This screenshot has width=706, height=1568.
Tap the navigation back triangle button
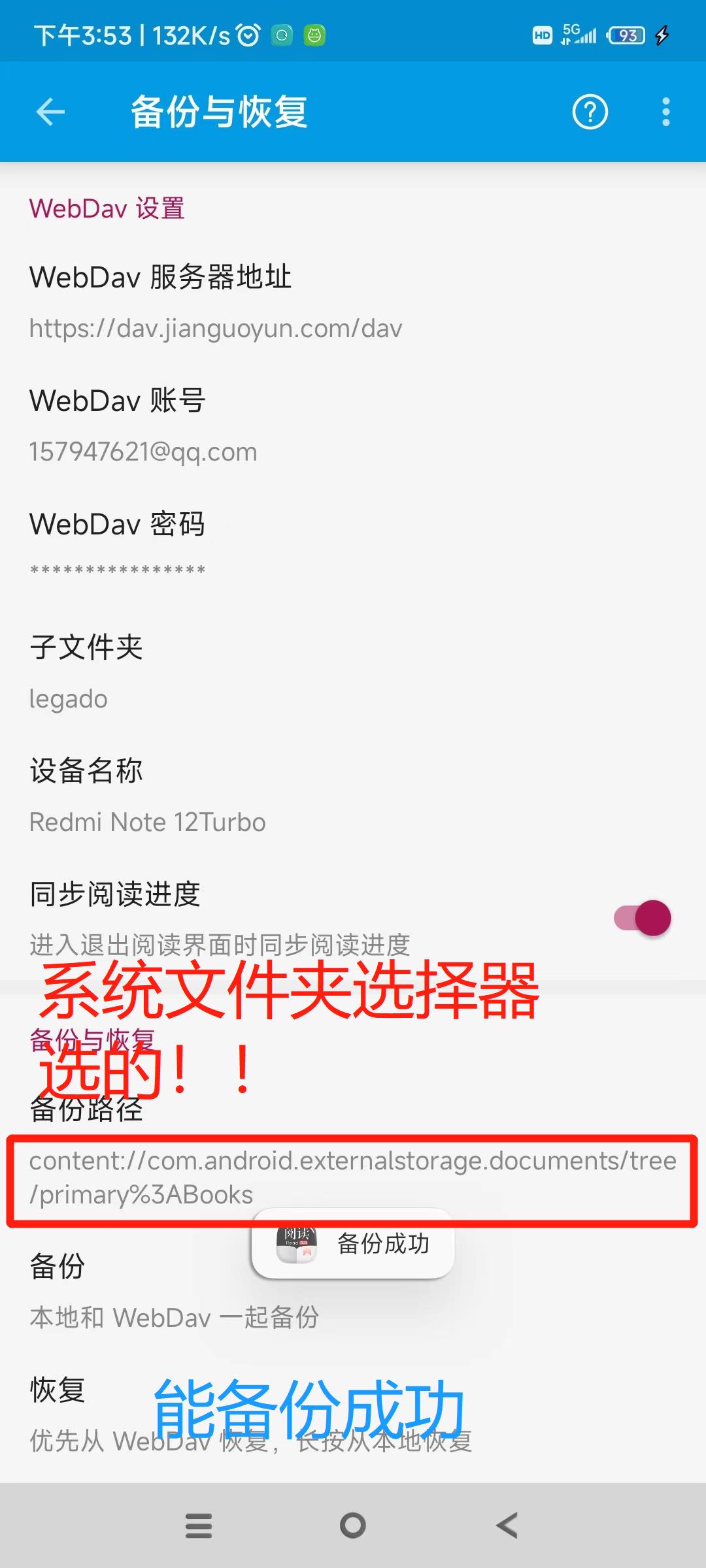(x=505, y=1525)
